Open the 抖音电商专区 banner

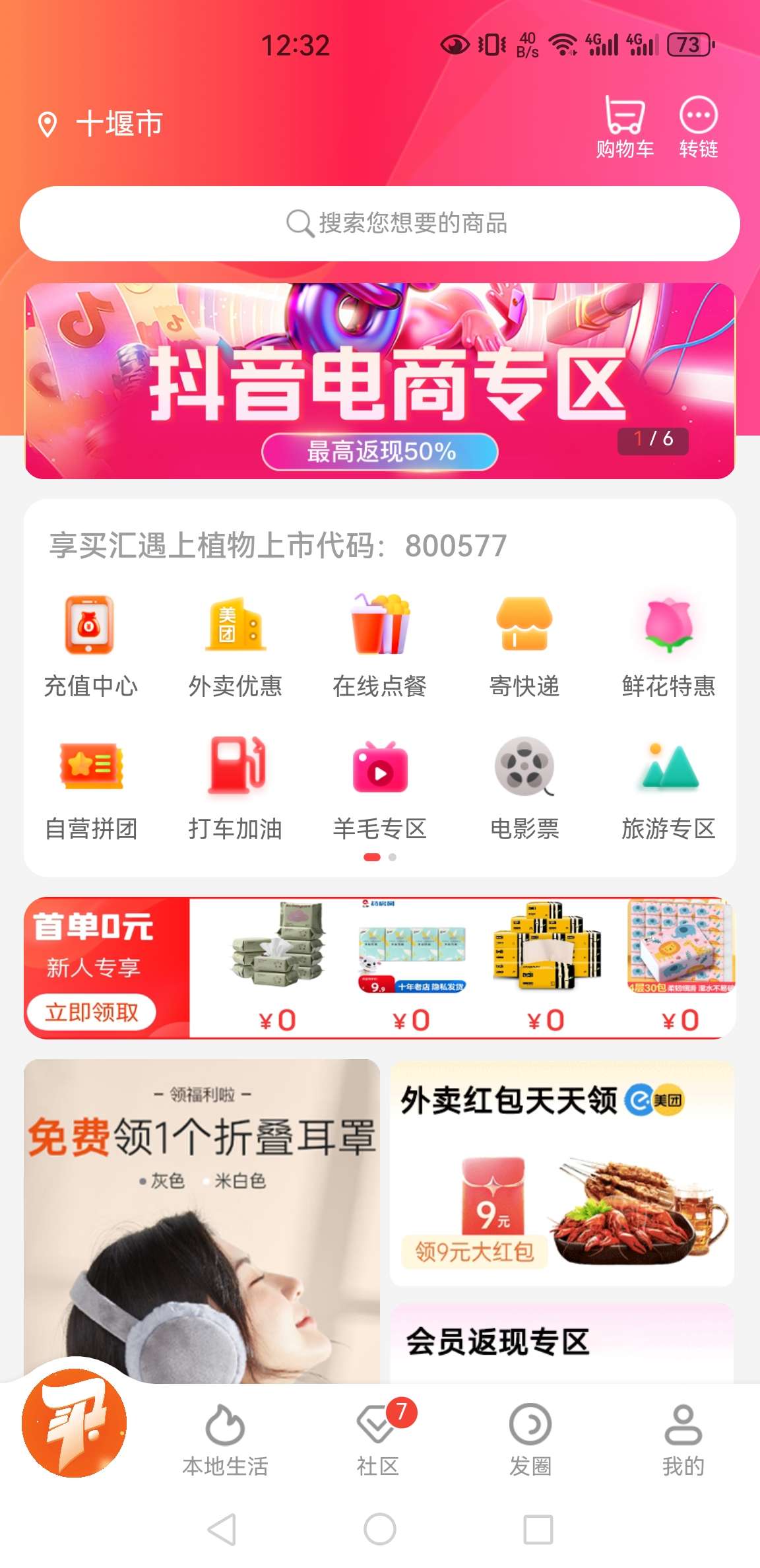pyautogui.click(x=380, y=381)
